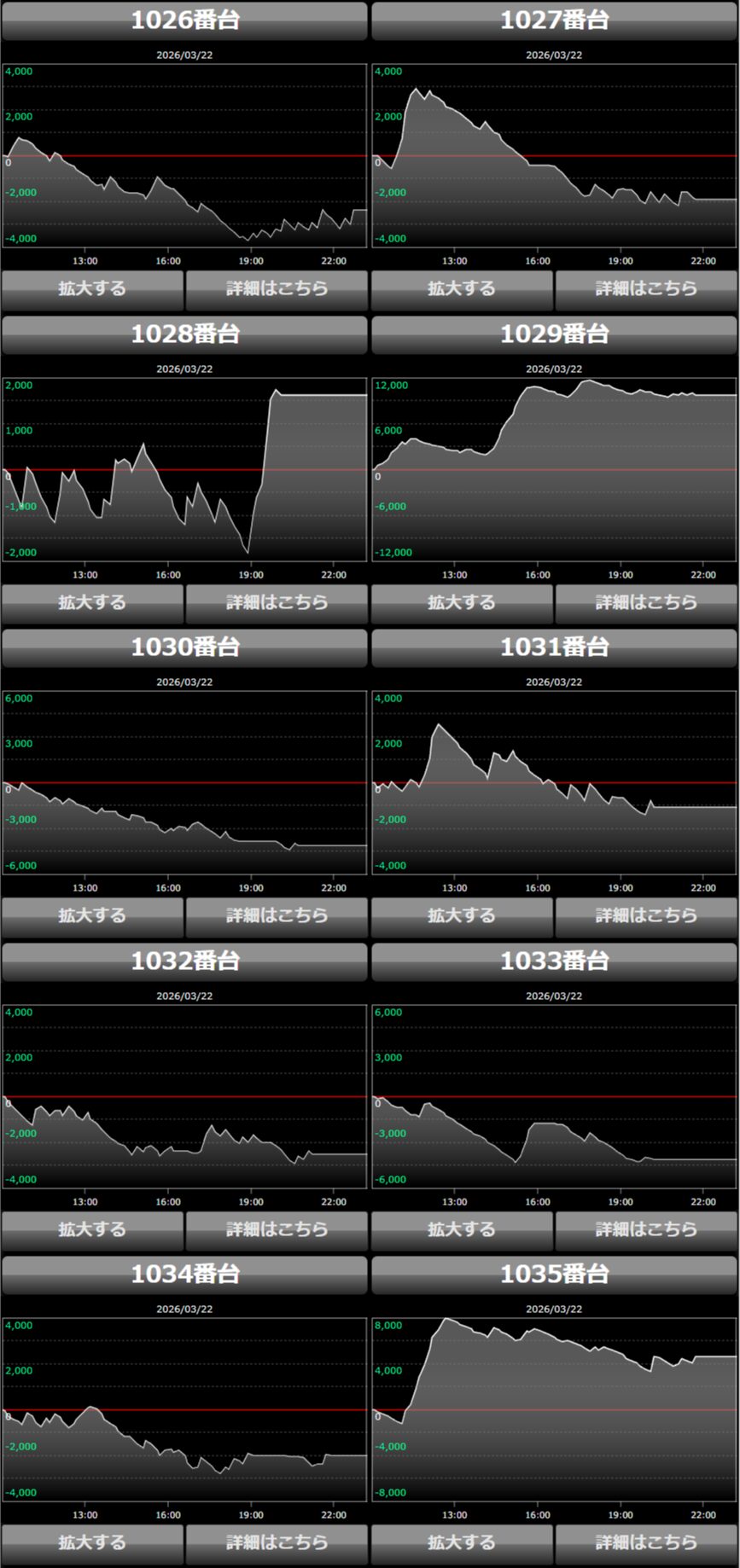
Task: Open 詳細はこちら for machine 1027番台
Action: point(646,289)
